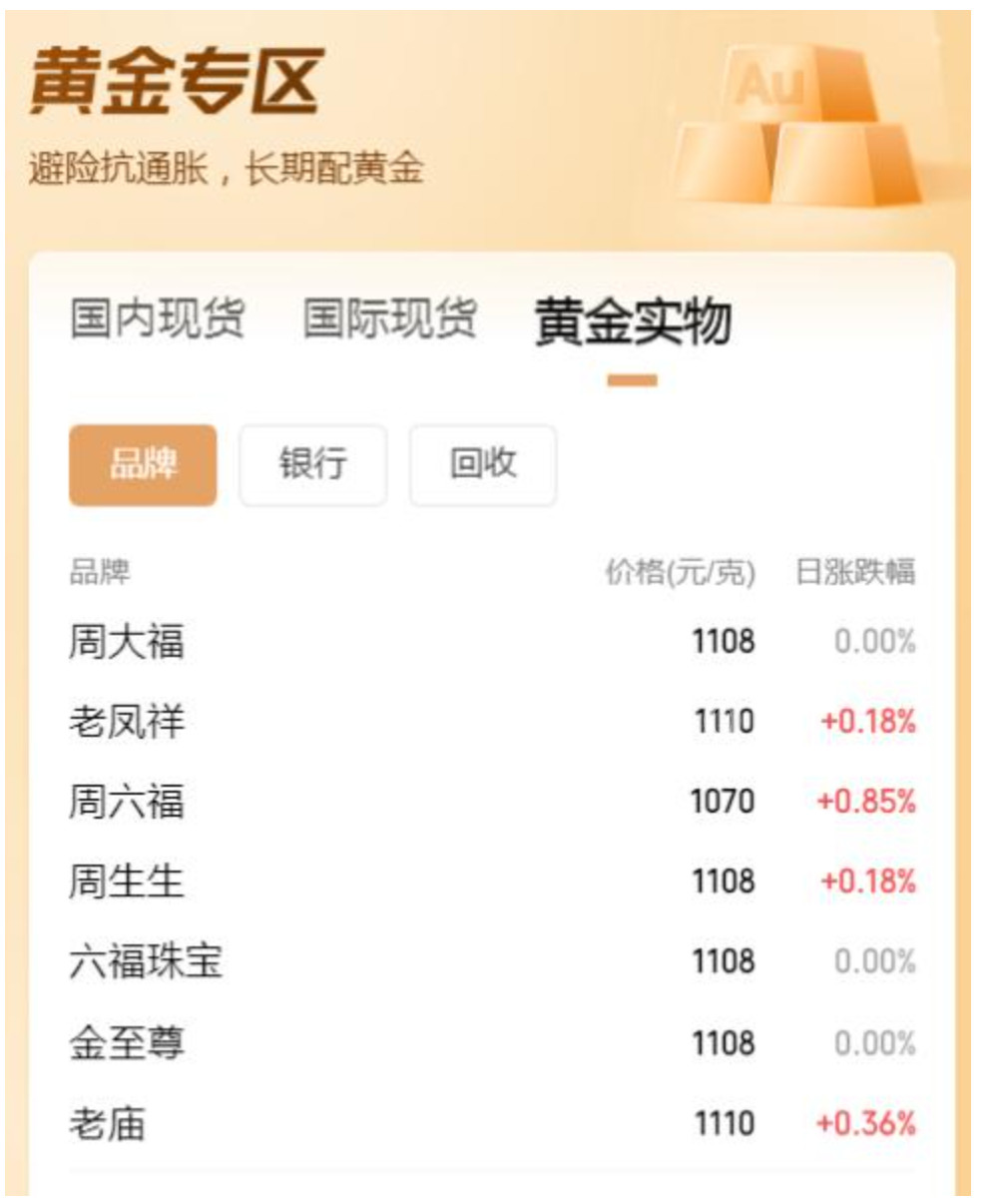Switch to the 国际现货 tab

pos(390,319)
